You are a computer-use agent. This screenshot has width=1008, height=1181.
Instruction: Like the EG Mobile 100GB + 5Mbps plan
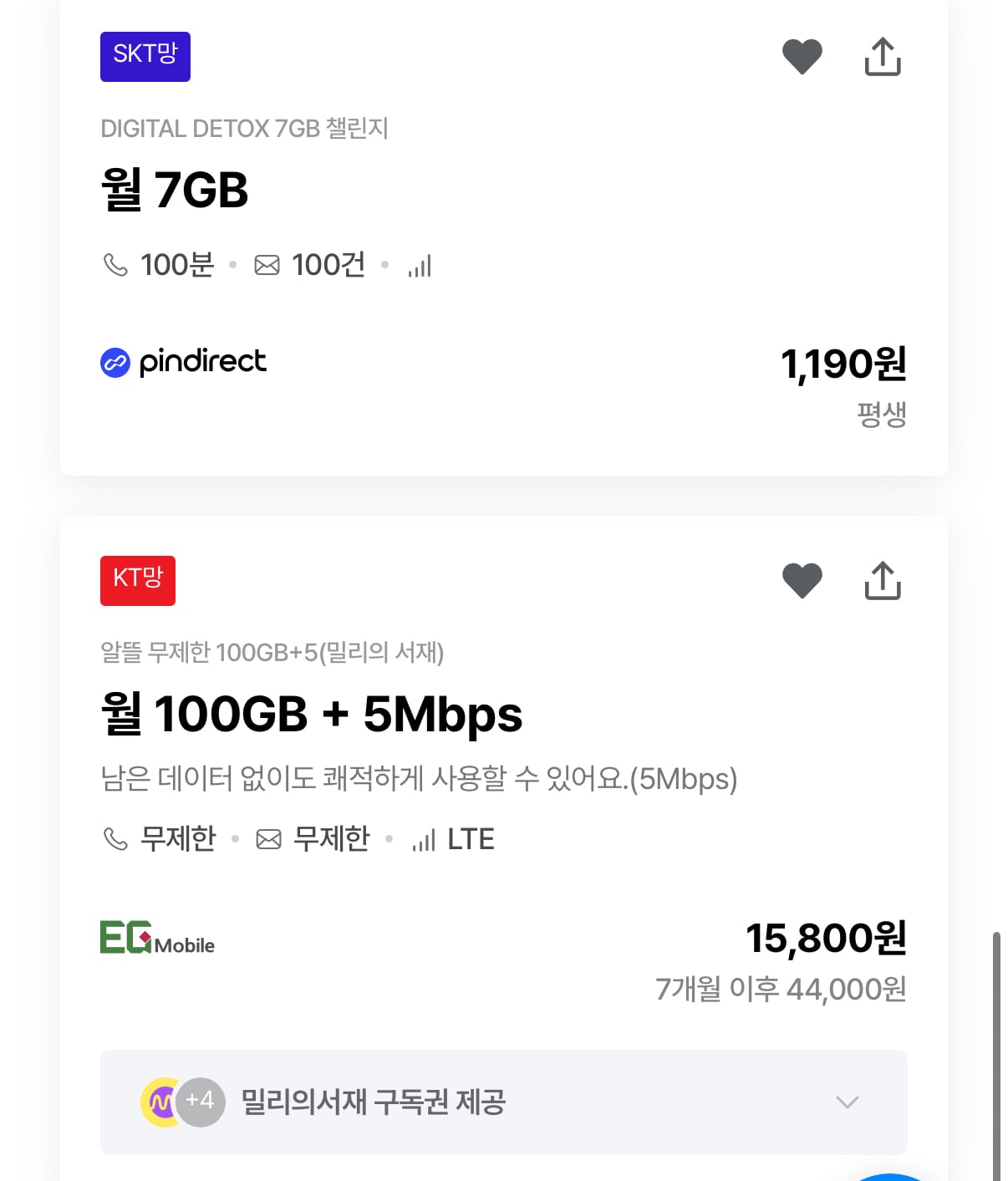[x=802, y=581]
